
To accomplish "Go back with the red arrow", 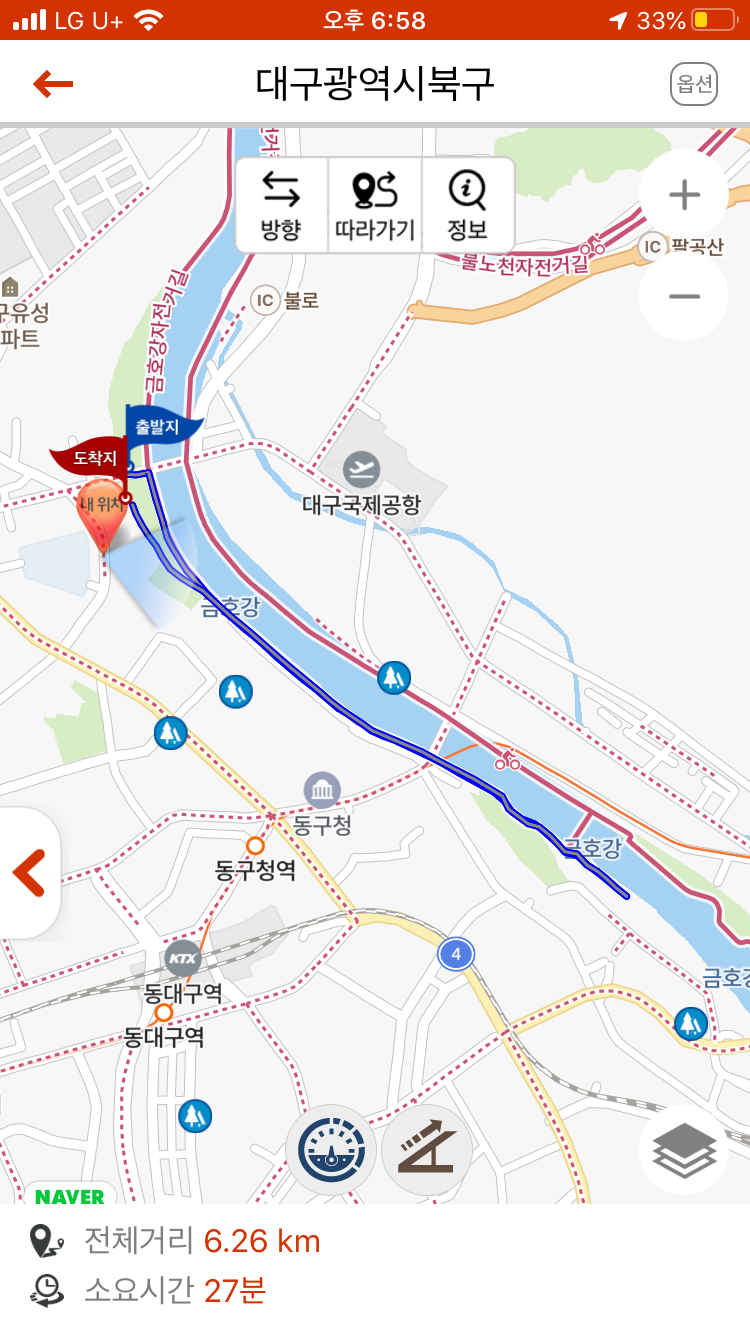I will click(53, 84).
